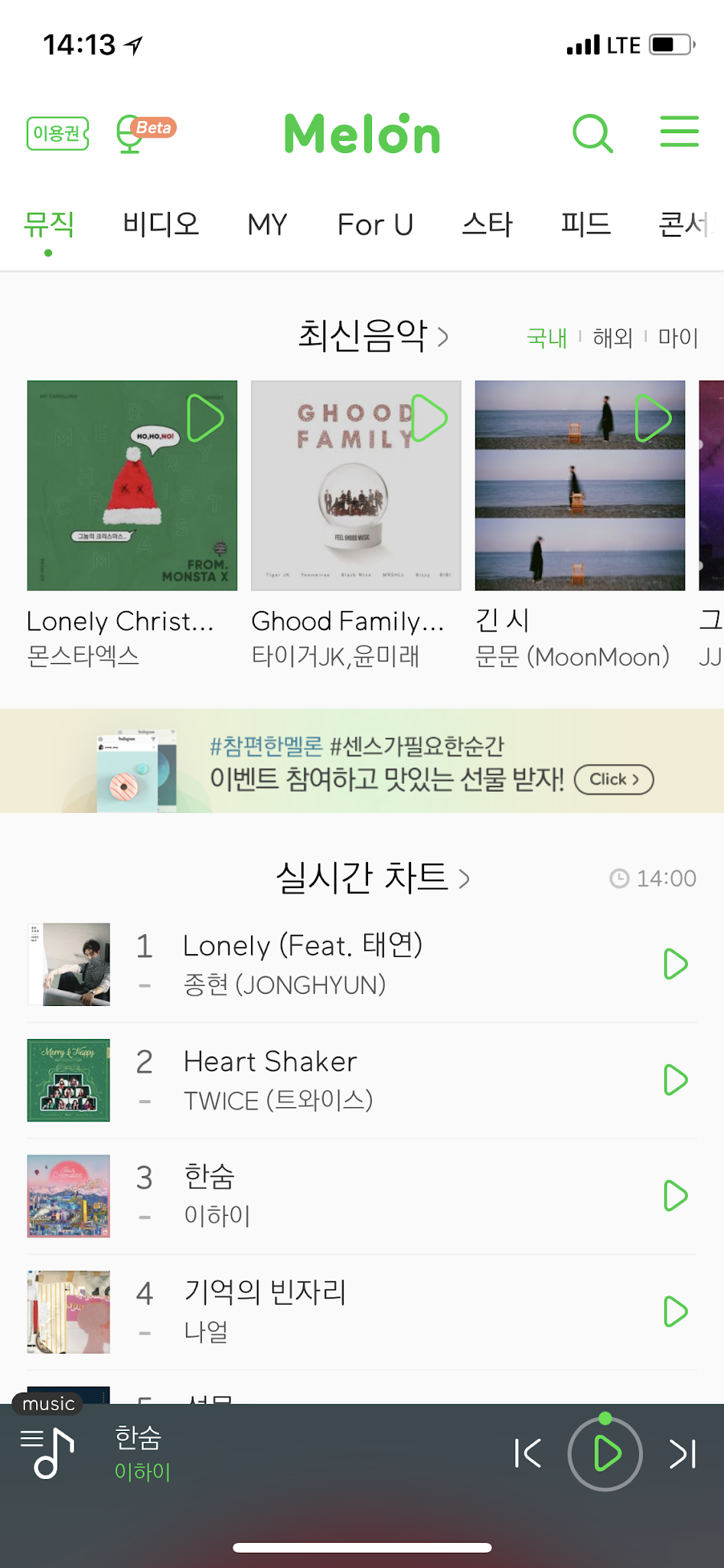
Task: Switch to the 비디오 tab
Action: 161,224
